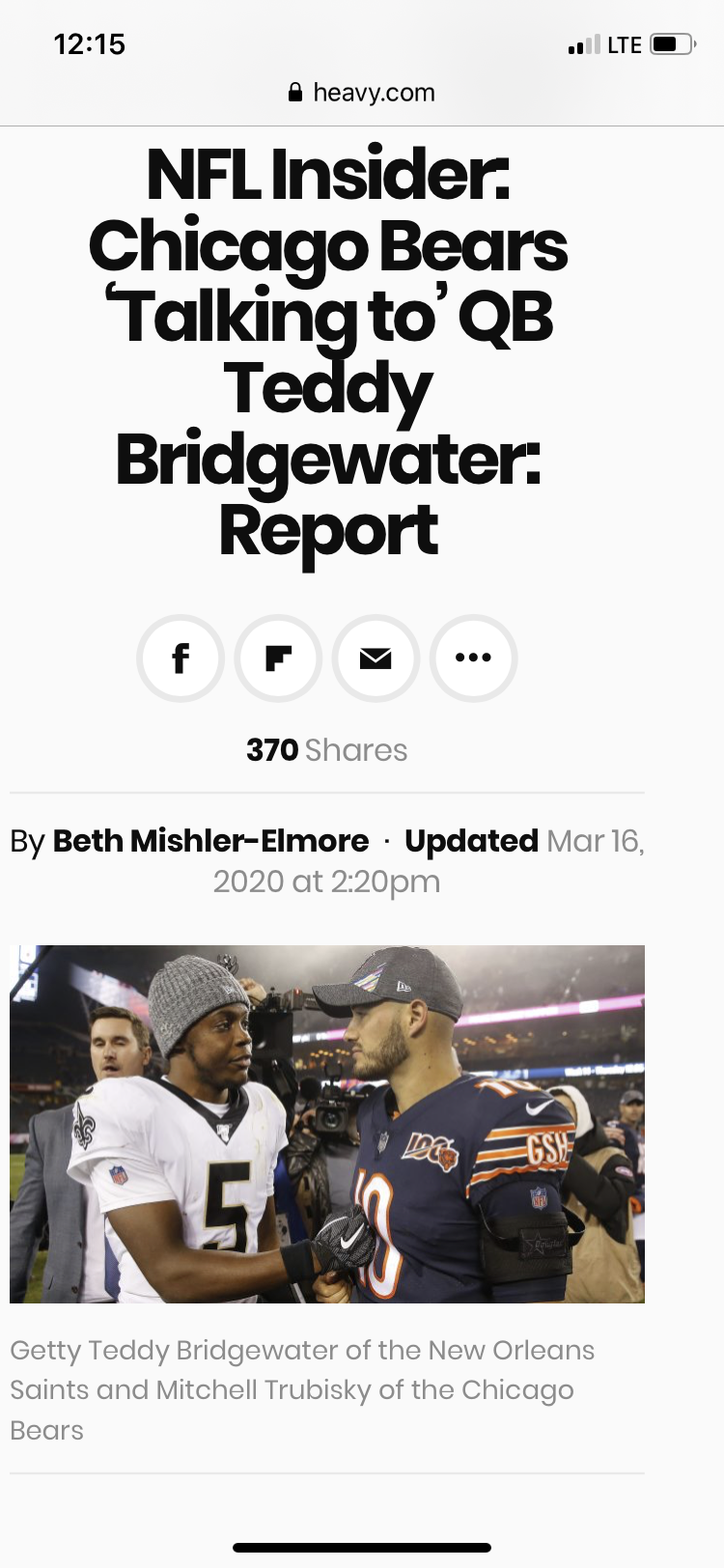Image resolution: width=724 pixels, height=1568 pixels.
Task: Open author Beth Mishler-Elmore's page
Action: click(x=210, y=841)
